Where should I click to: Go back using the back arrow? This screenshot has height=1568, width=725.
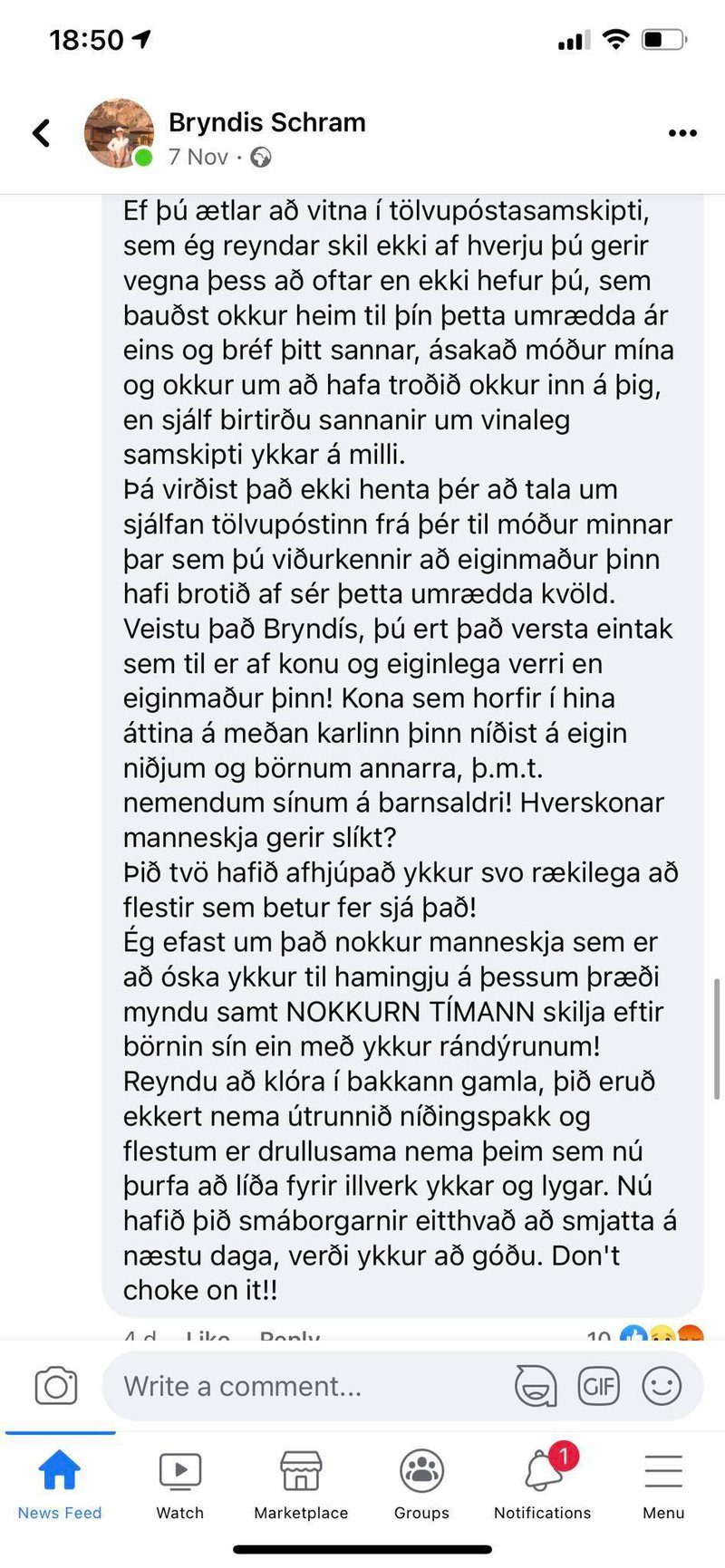41,133
